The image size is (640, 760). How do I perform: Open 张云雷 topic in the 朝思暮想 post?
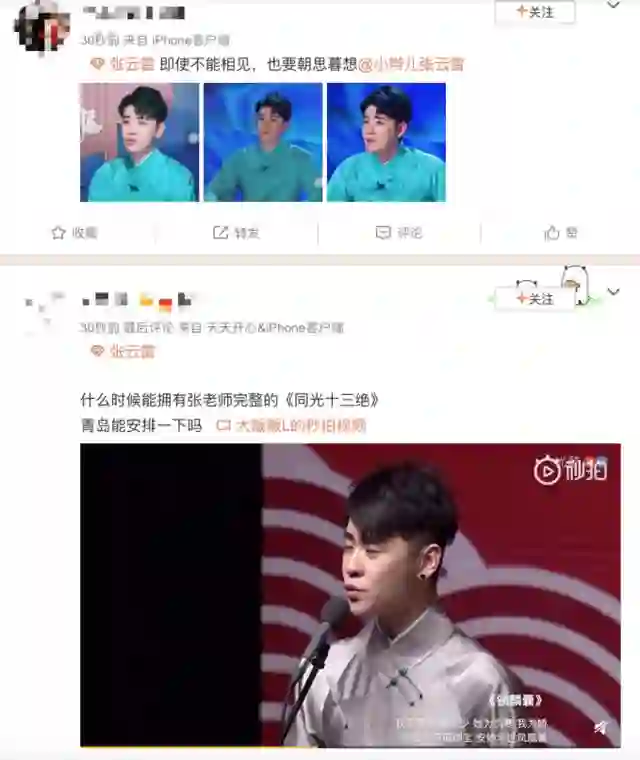124,64
